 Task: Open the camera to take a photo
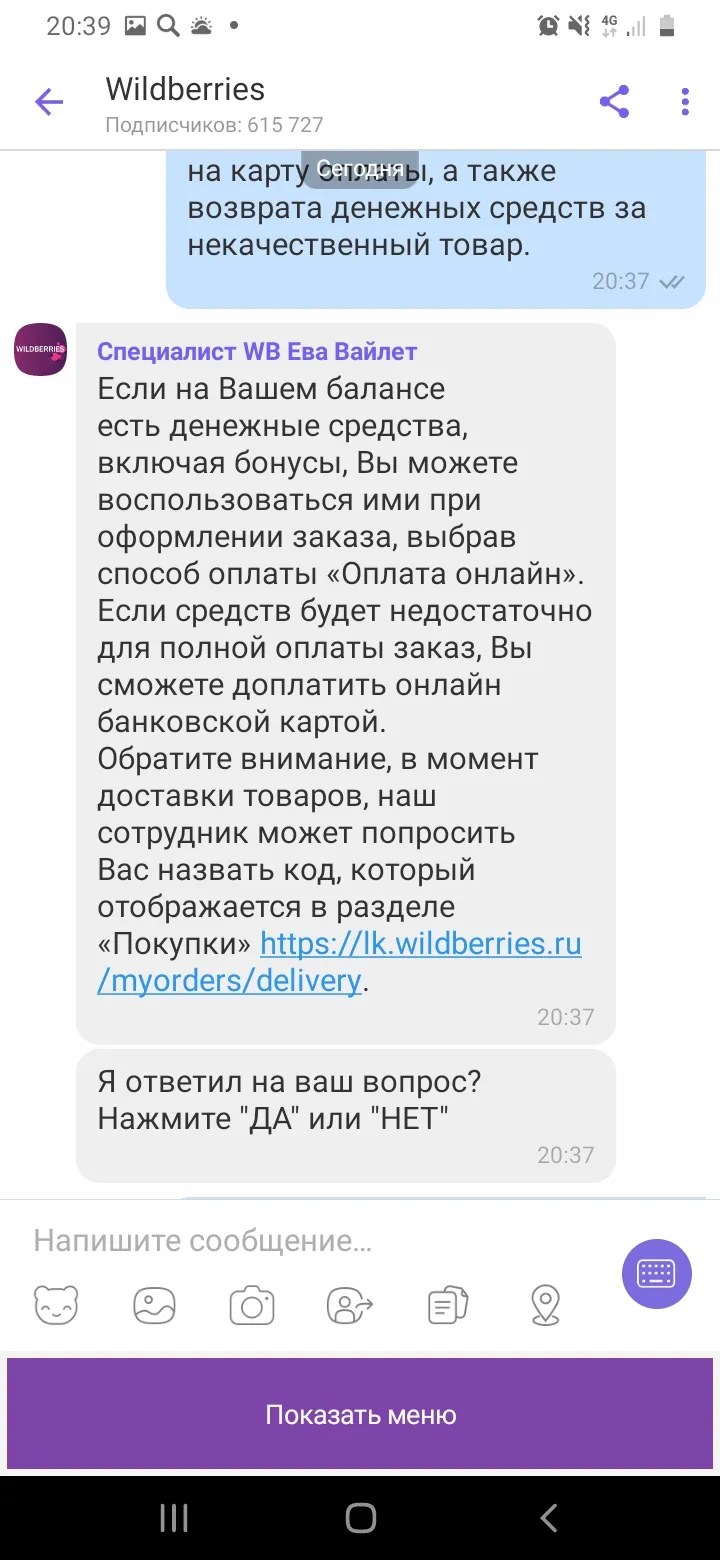tap(252, 1305)
